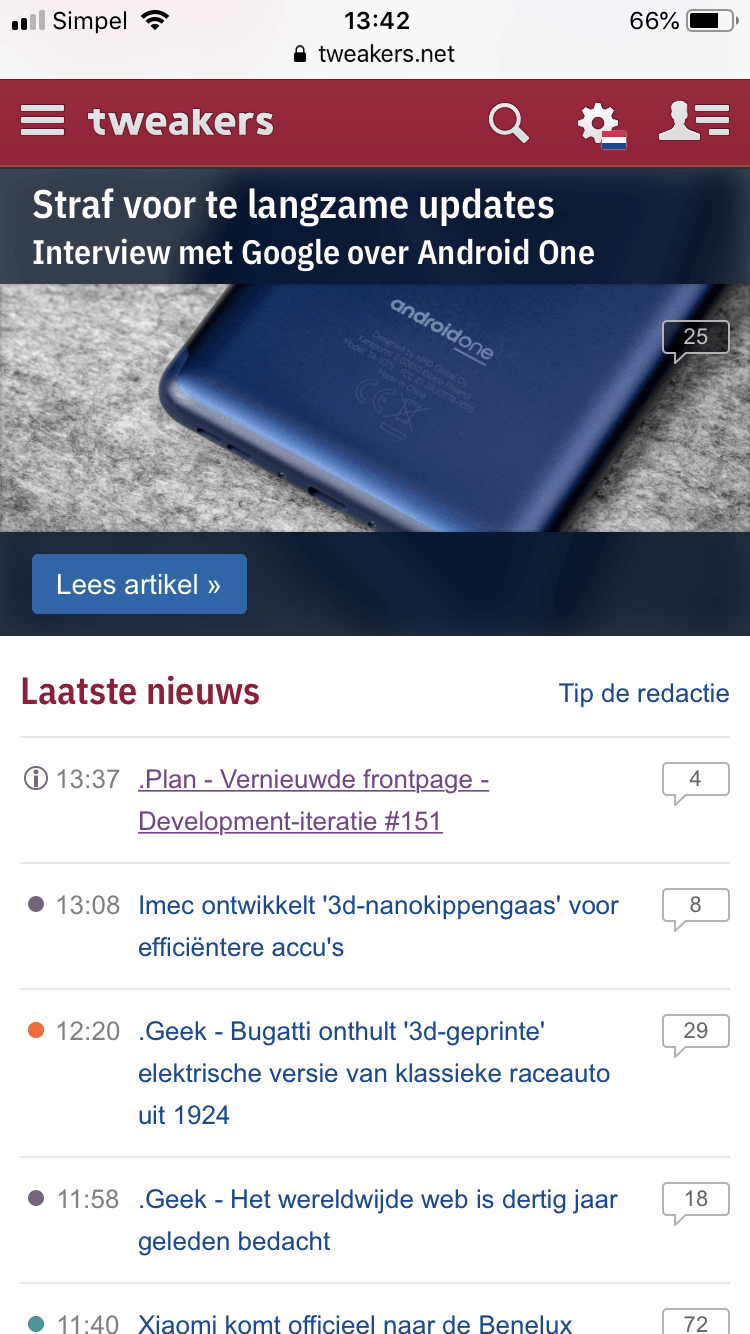Viewport: 750px width, 1334px height.
Task: Tap the tweakers.net address bar
Action: tap(375, 54)
